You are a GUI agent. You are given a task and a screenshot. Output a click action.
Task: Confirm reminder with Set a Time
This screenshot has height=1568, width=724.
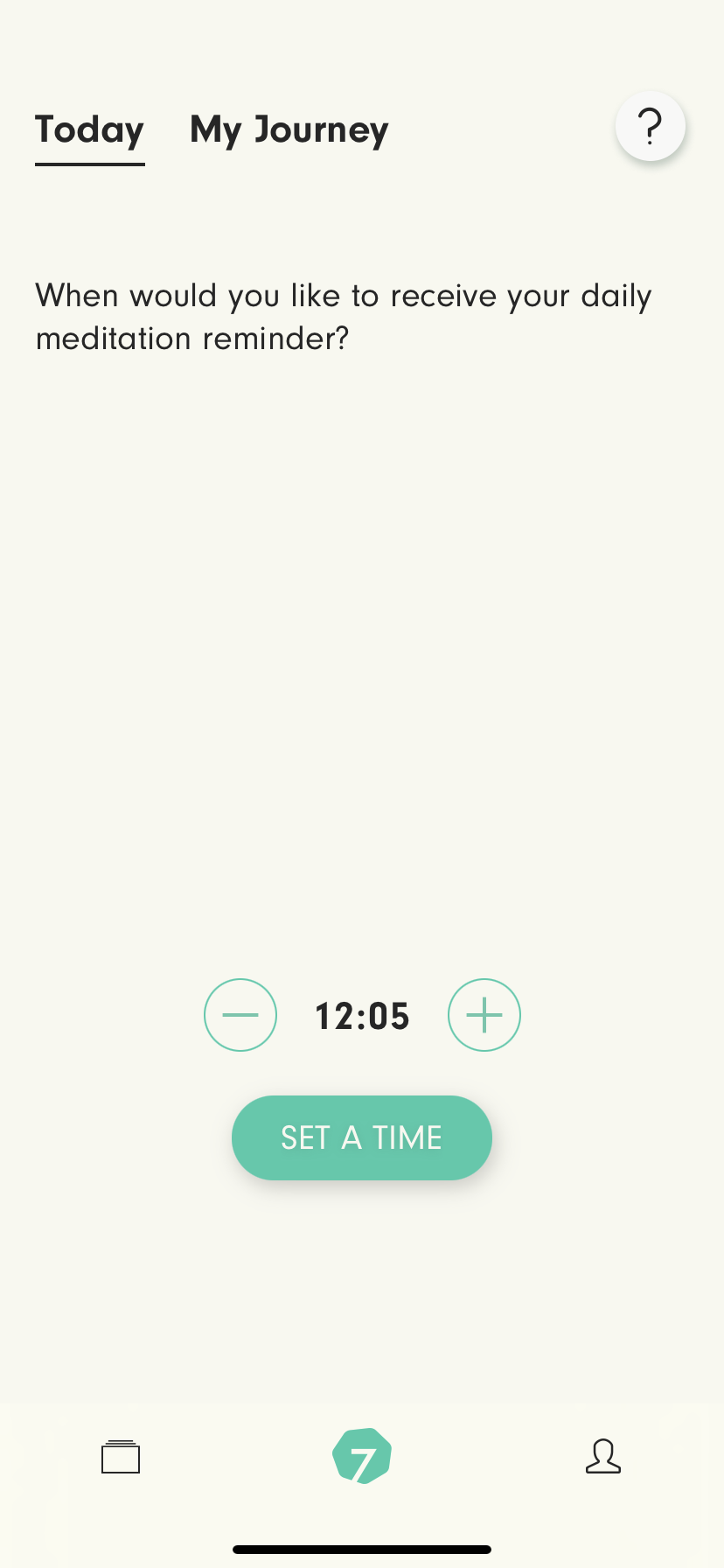pos(362,1137)
